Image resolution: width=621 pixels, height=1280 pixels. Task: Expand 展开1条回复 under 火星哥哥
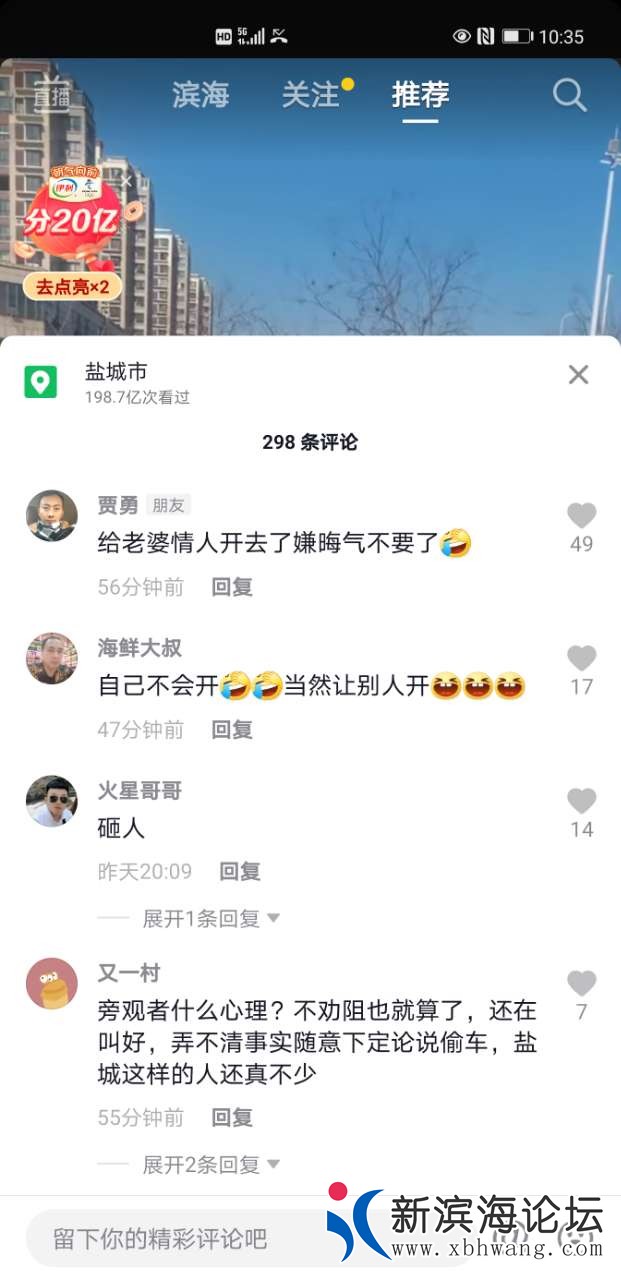[x=210, y=918]
